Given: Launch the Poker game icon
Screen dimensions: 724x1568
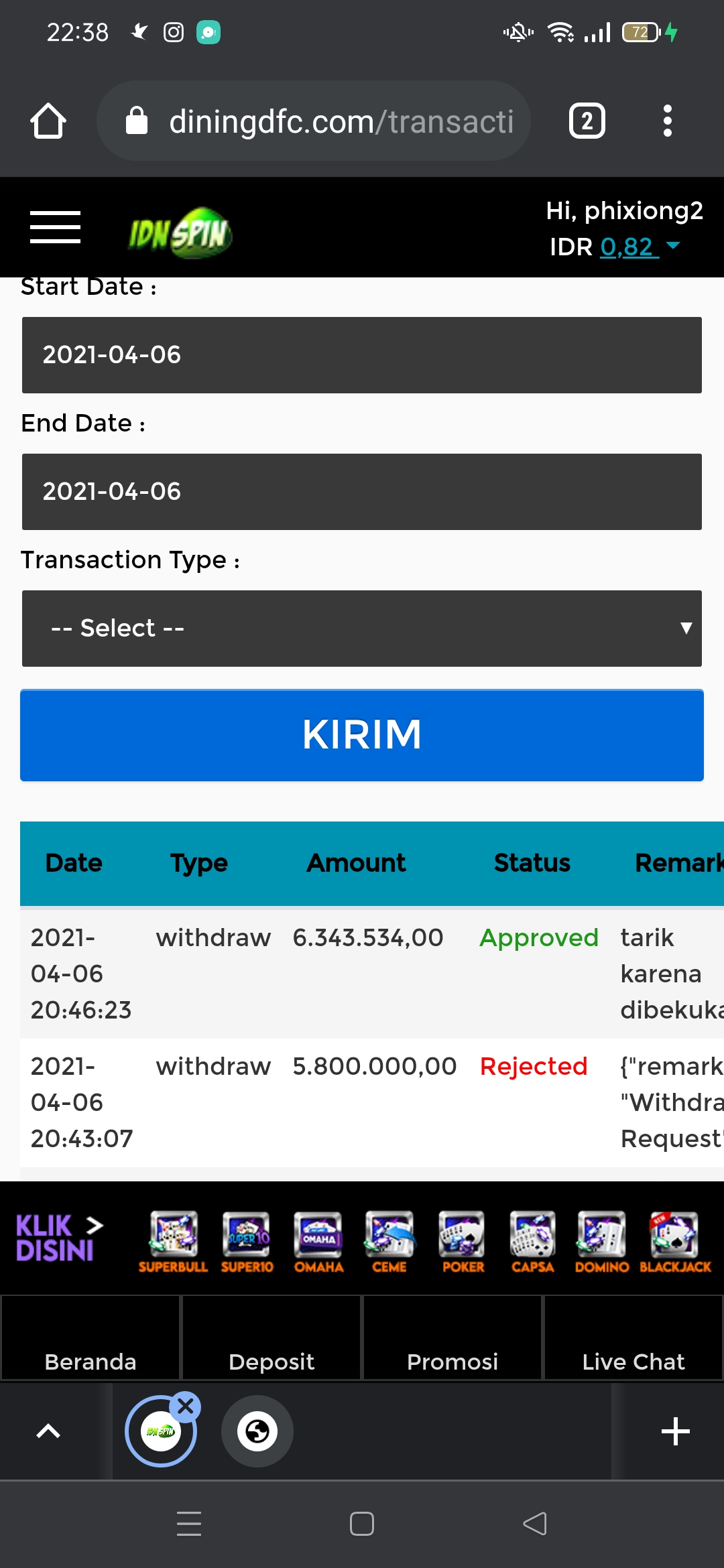Looking at the screenshot, I should [463, 1242].
